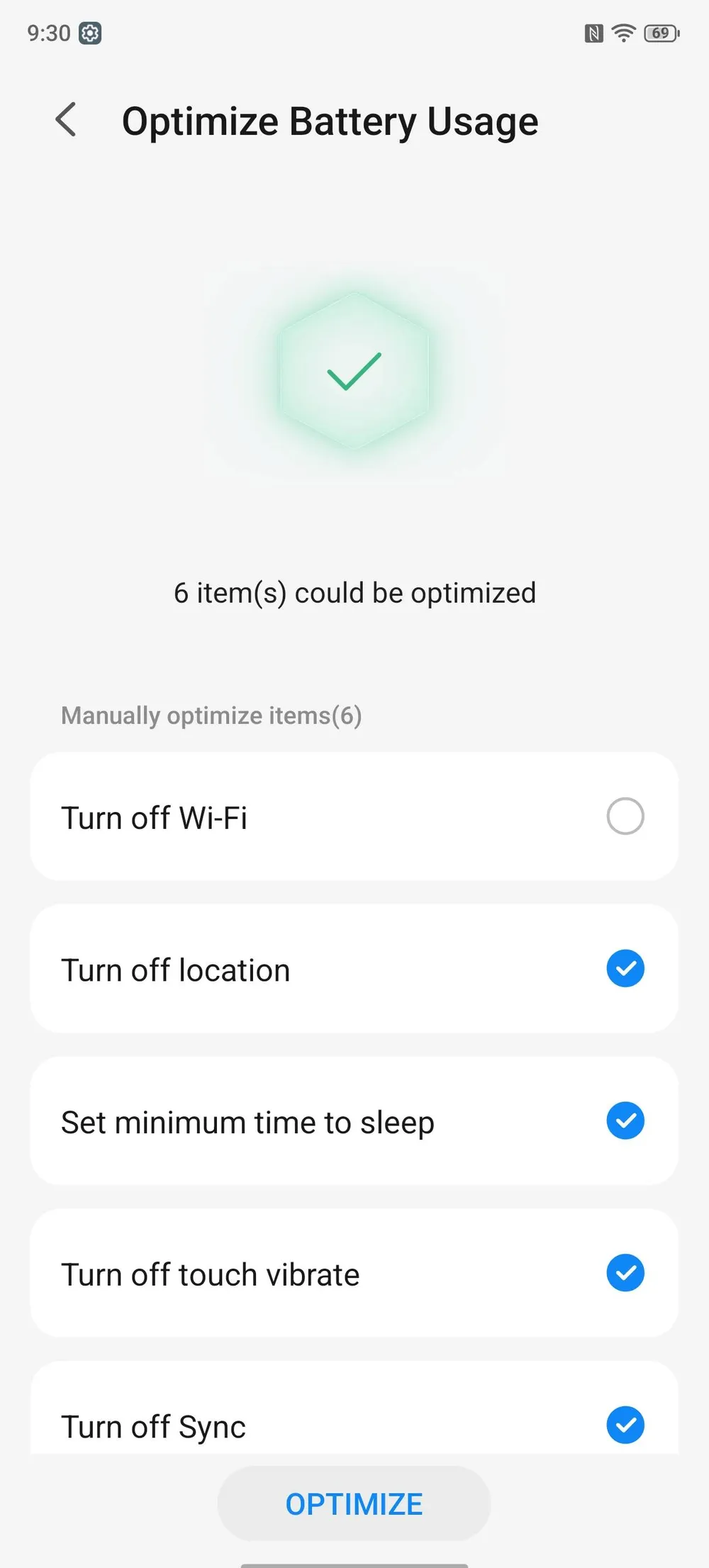Uncheck Turn off location
The width and height of the screenshot is (709, 1568).
(x=625, y=969)
